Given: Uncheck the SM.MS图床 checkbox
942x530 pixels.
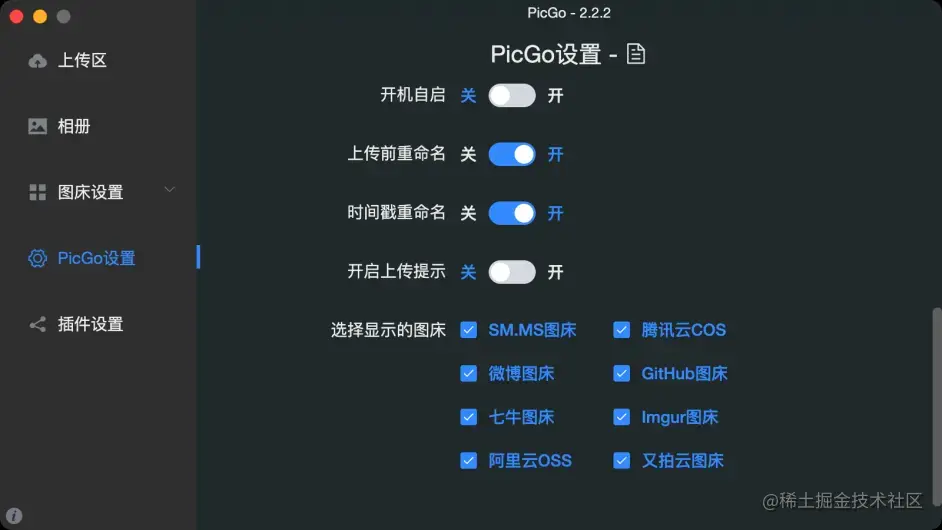Looking at the screenshot, I should click(x=468, y=330).
